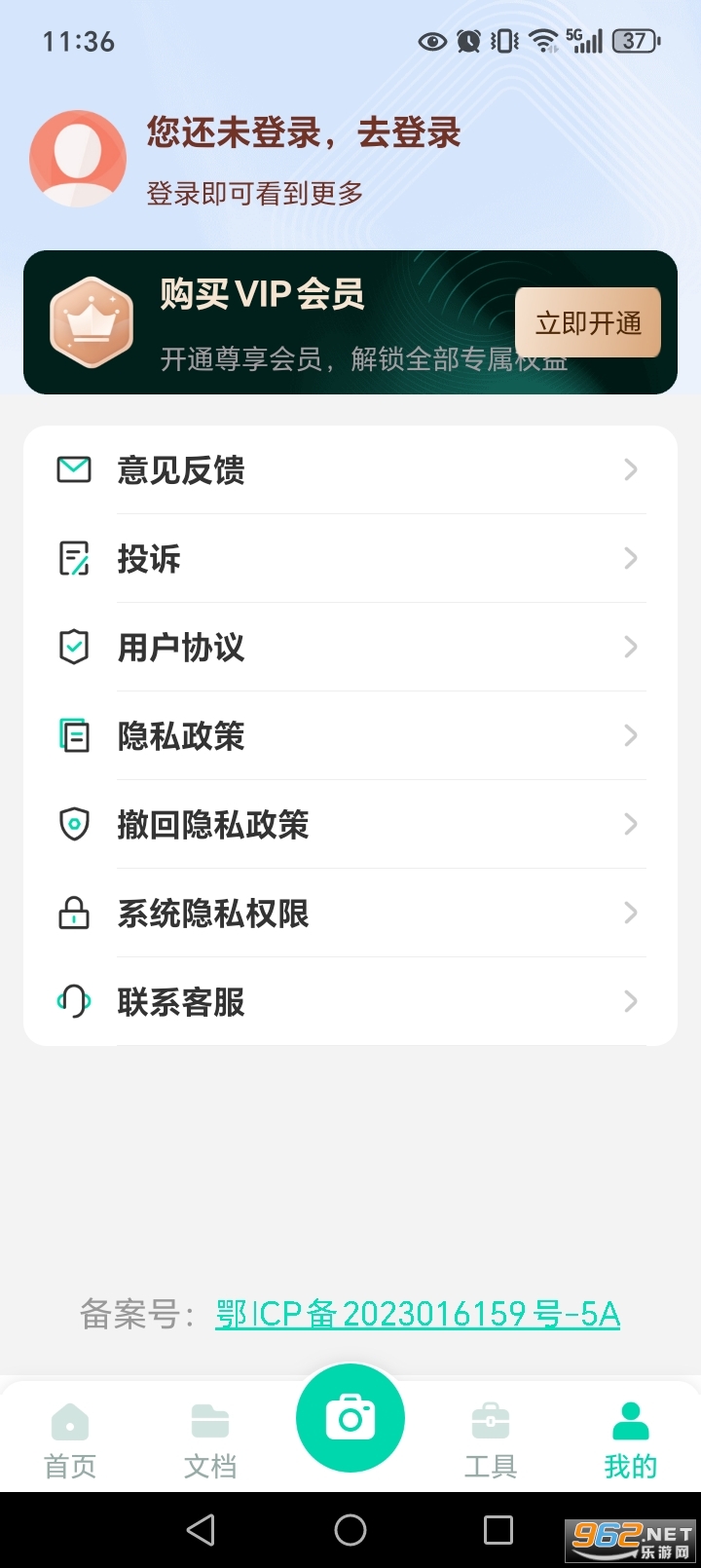
Task: Click the 联系客服 headset icon
Action: tap(73, 1001)
